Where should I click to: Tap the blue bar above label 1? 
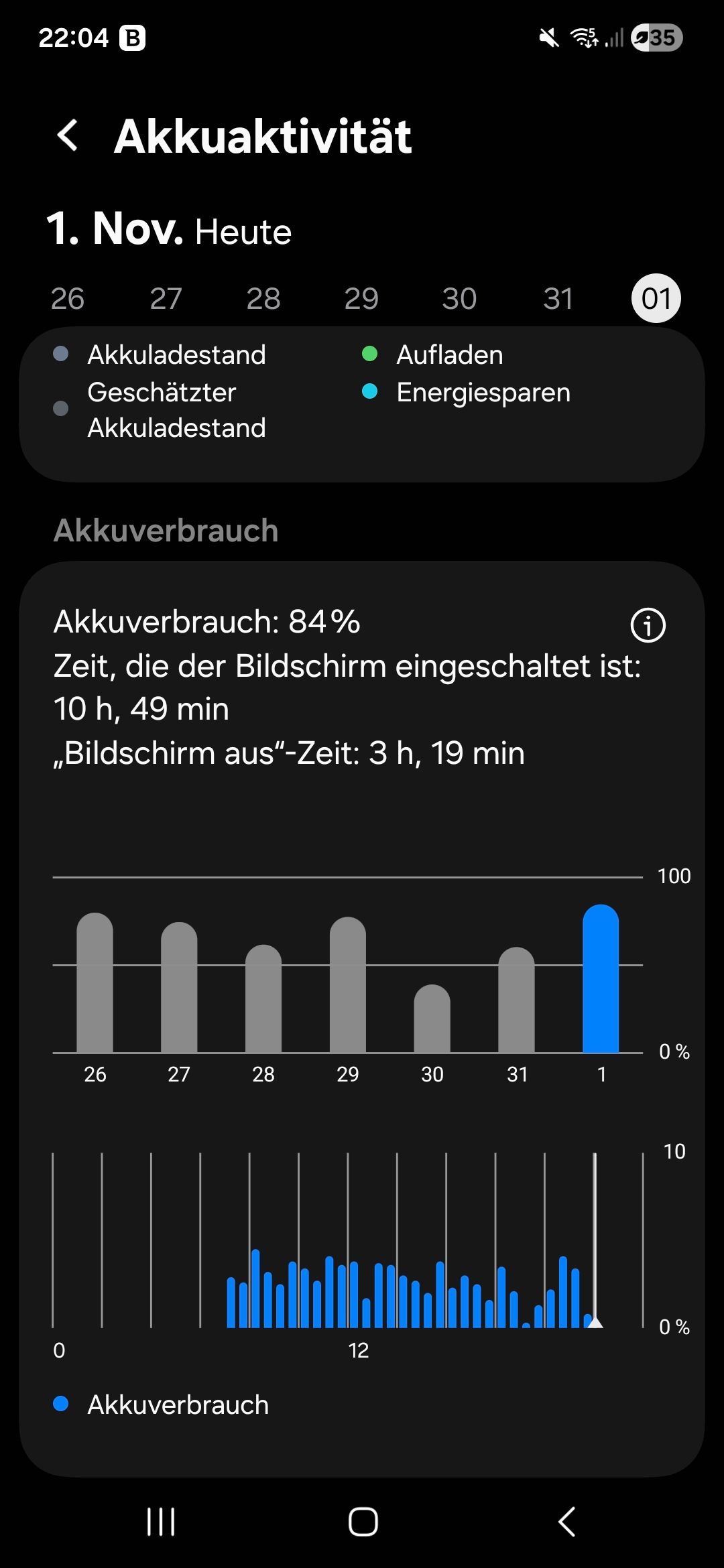click(x=601, y=980)
